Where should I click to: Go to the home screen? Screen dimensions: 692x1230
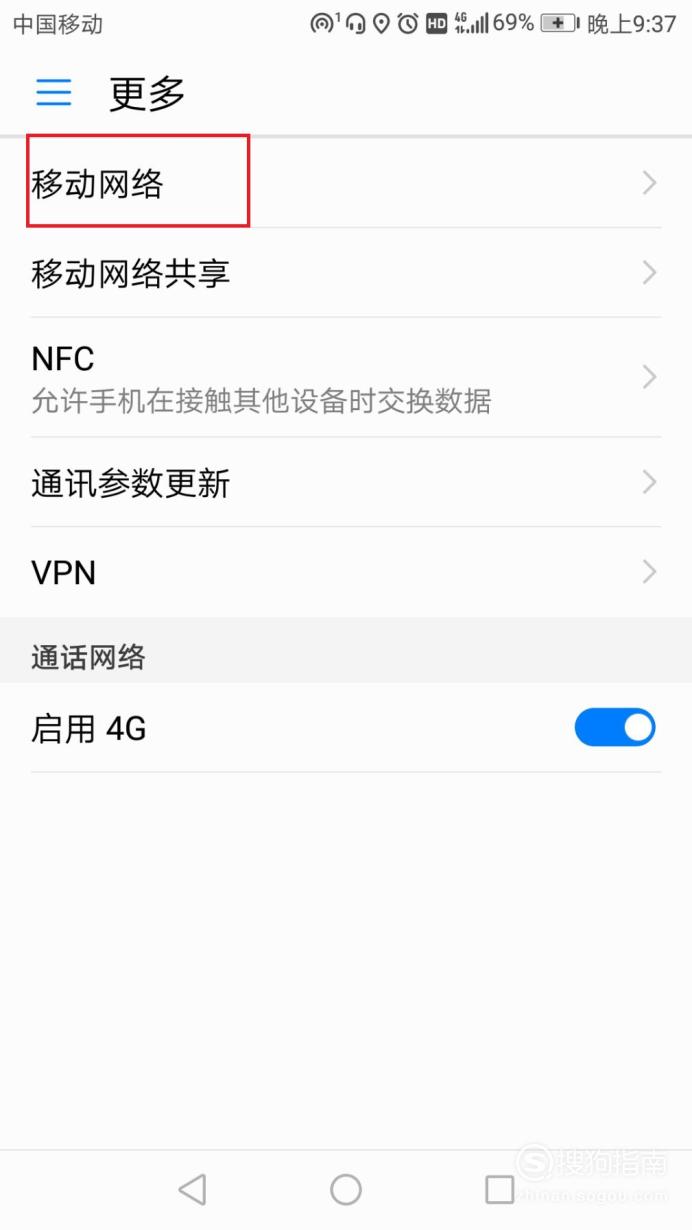point(346,1189)
